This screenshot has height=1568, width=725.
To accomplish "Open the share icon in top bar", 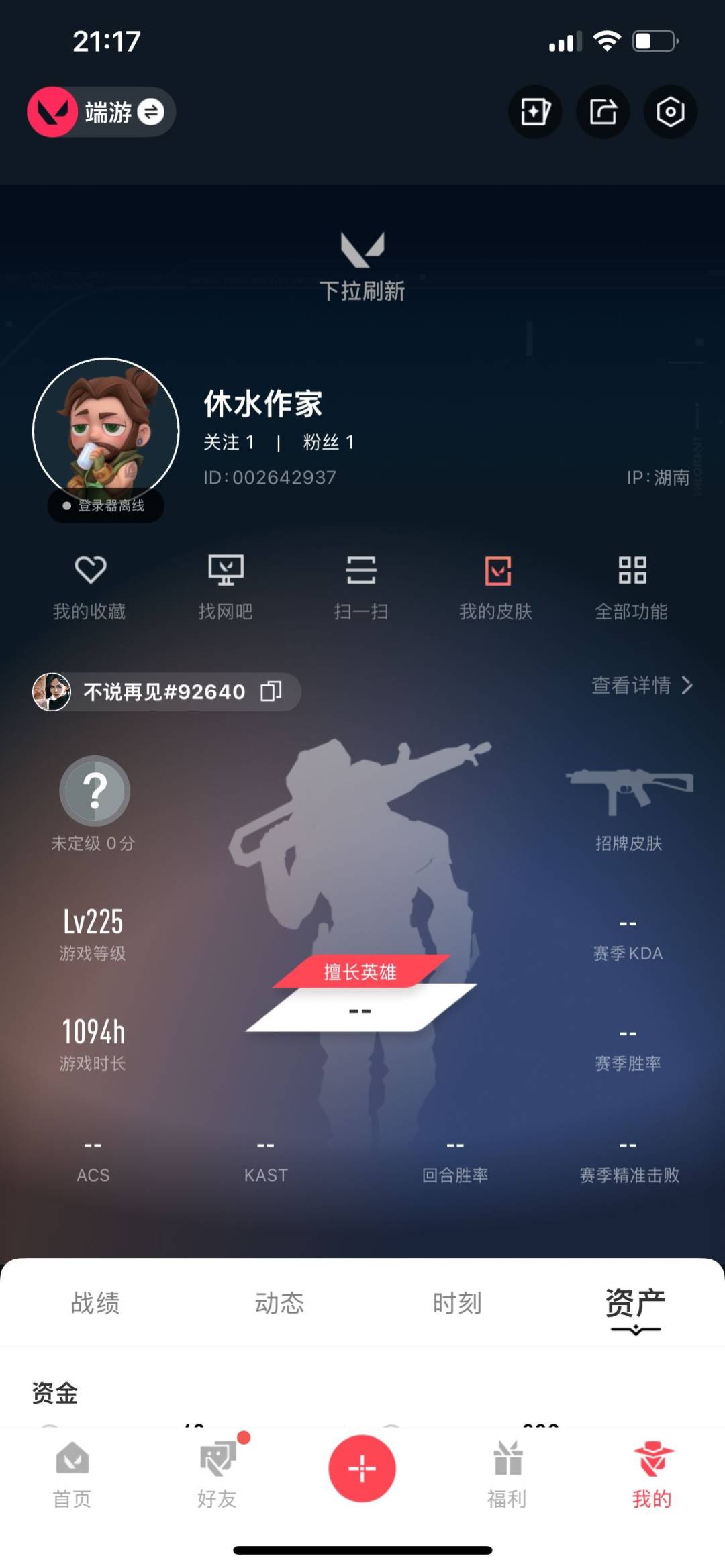I will [603, 111].
